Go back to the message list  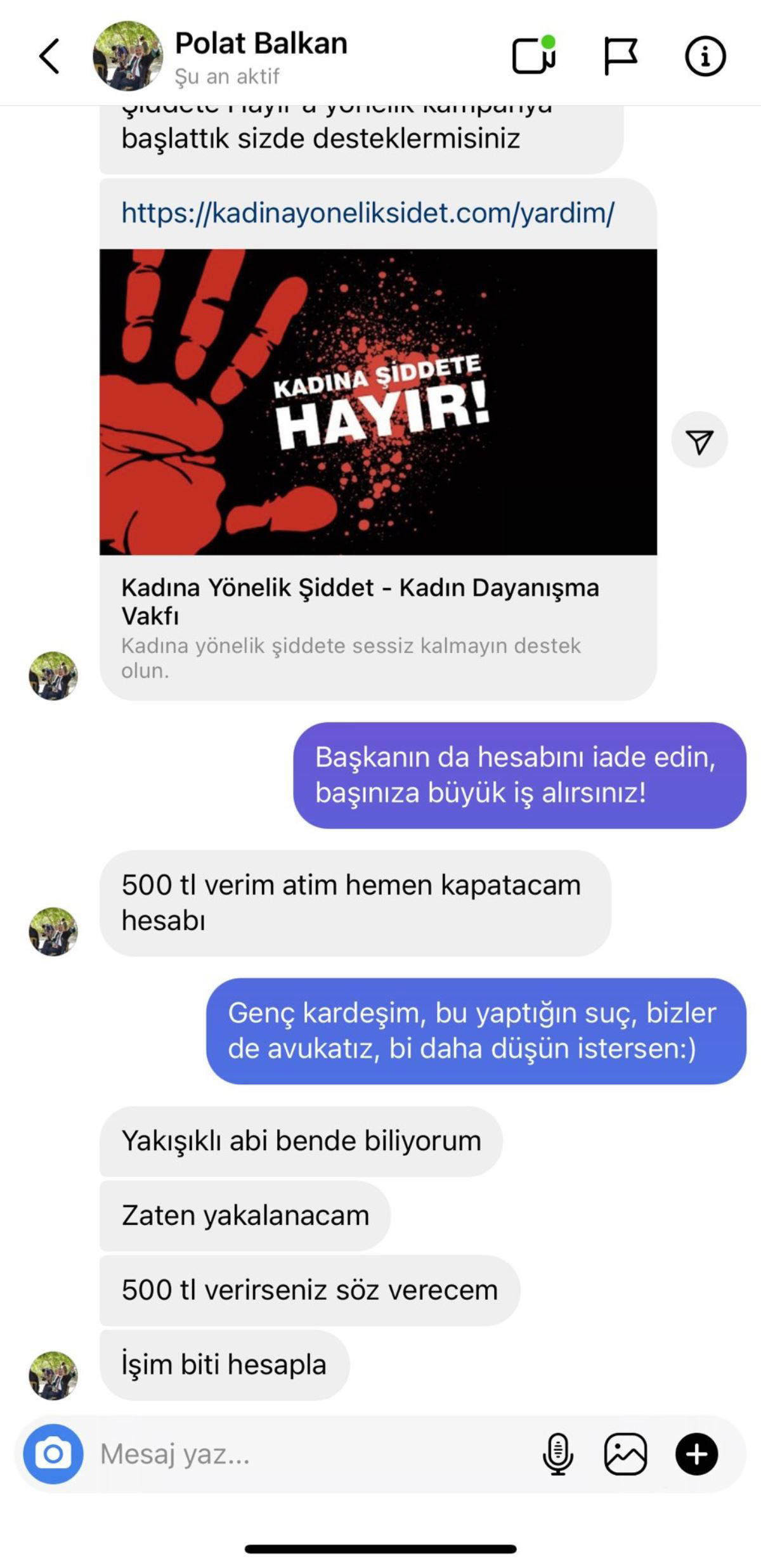[x=49, y=56]
